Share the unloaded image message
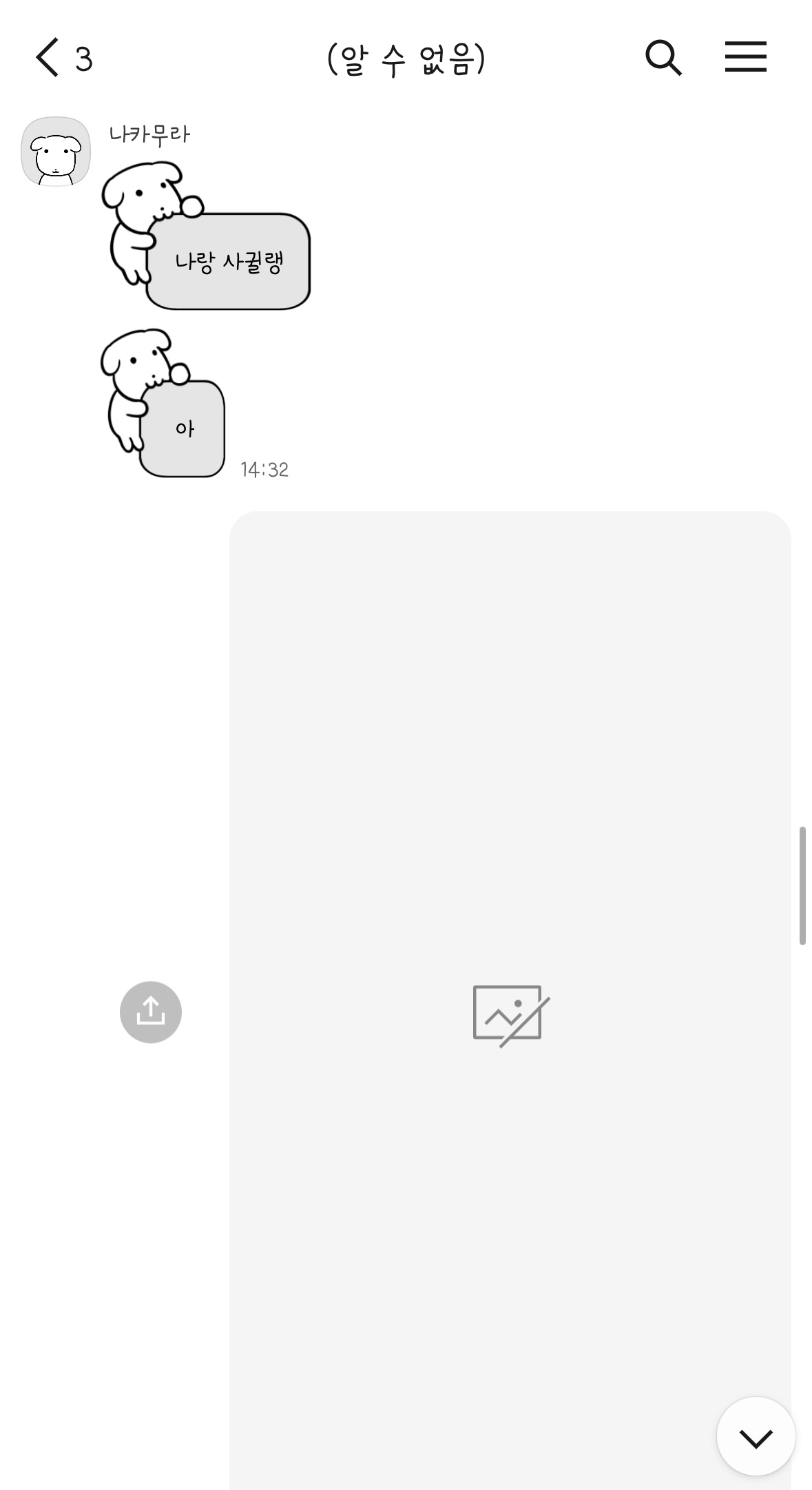Screen dimensions: 812x1490 point(150,1012)
